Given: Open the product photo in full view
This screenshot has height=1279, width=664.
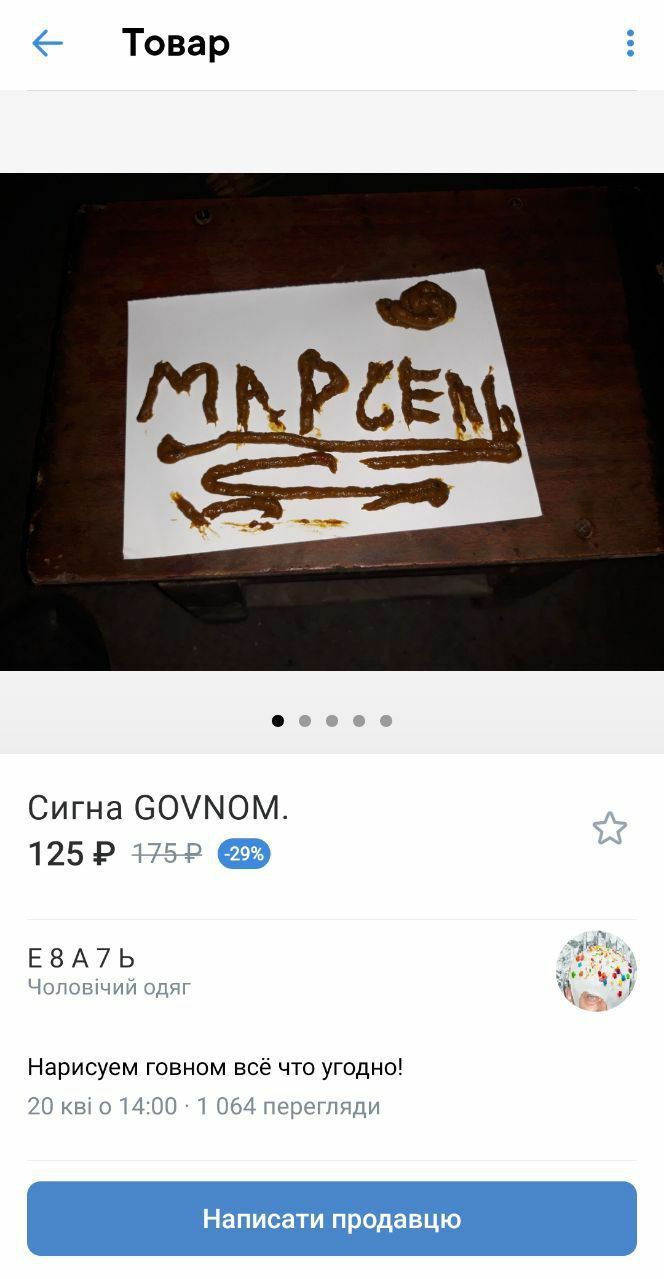Looking at the screenshot, I should click(x=332, y=421).
